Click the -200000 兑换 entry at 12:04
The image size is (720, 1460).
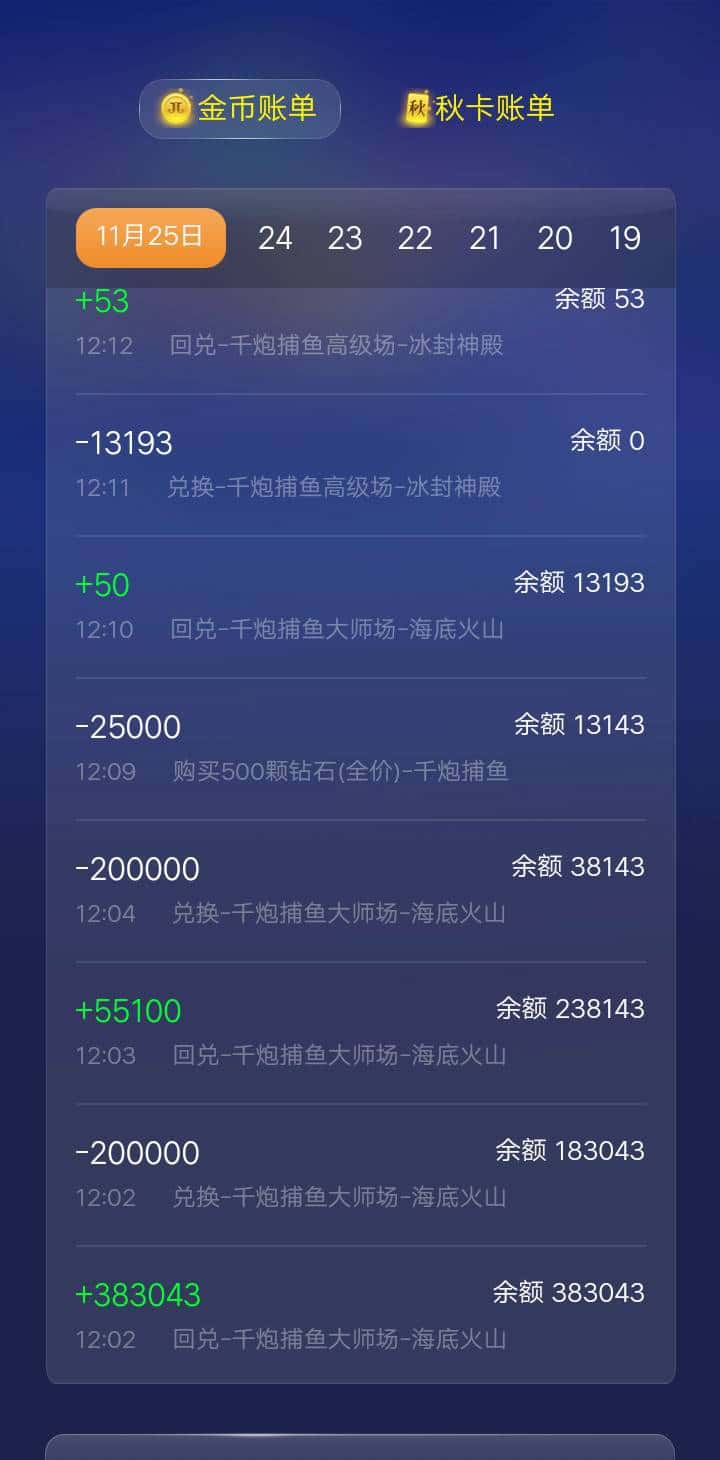(360, 889)
